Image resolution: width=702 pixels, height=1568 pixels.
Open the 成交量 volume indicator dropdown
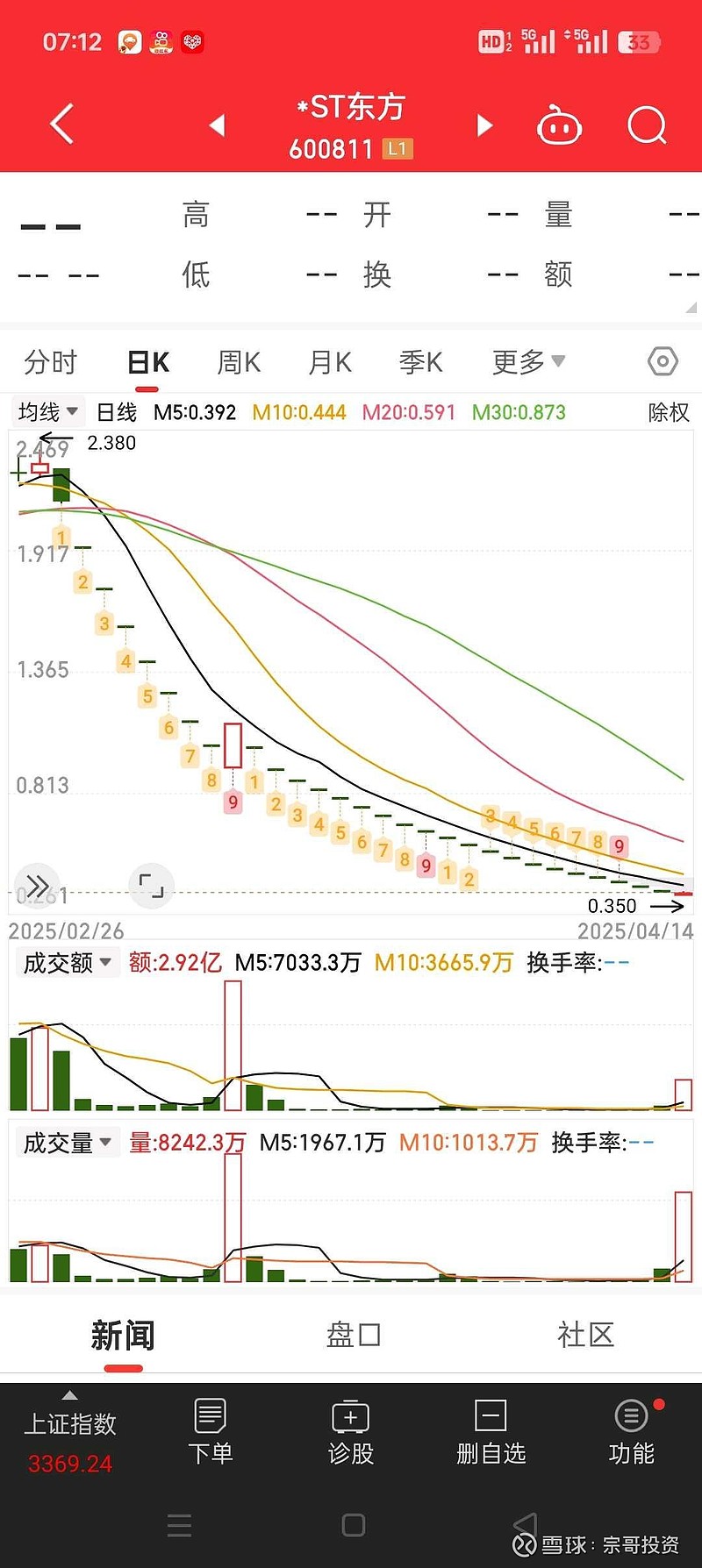tap(68, 1142)
